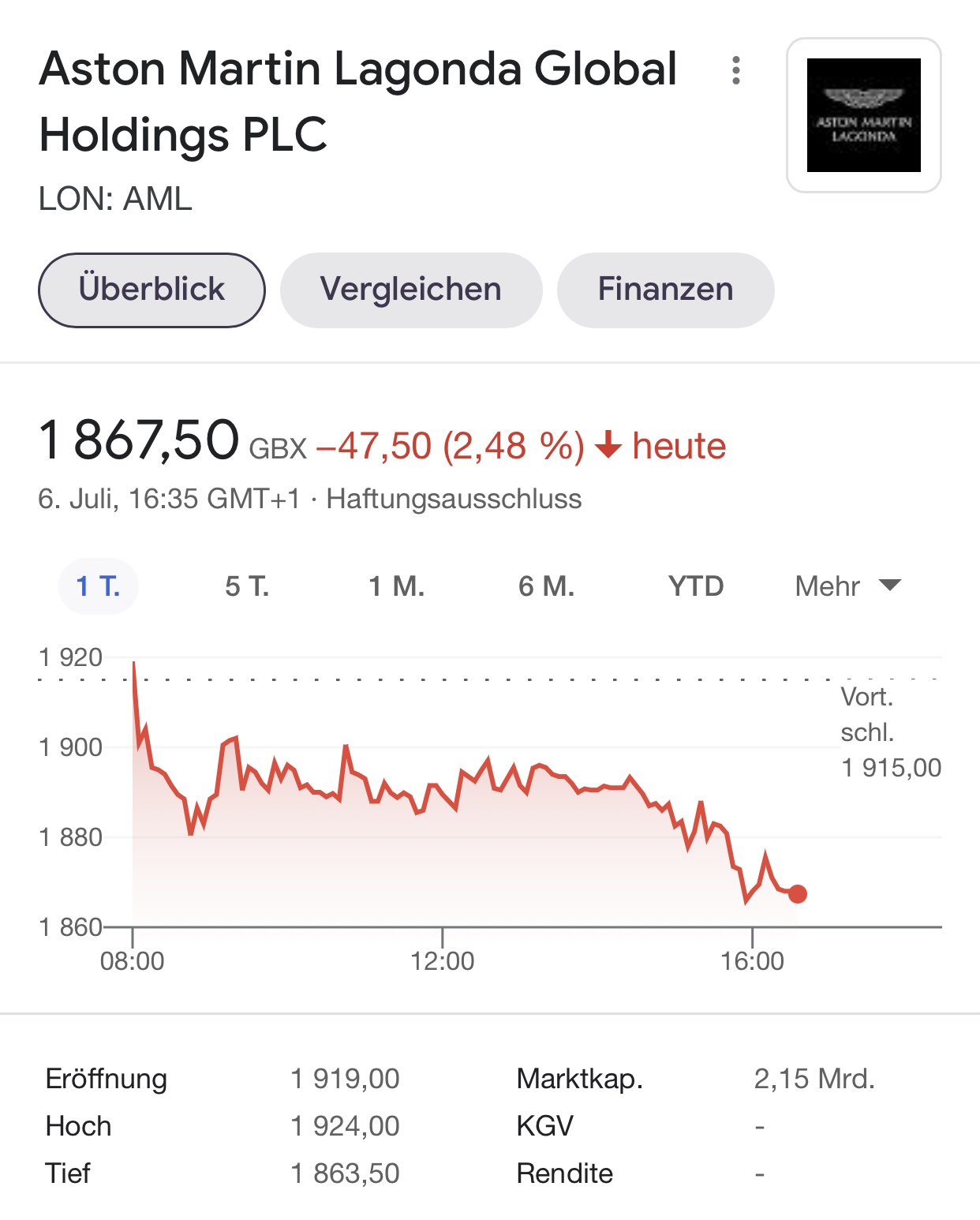Expand the Mehr range dropdown
Image resolution: width=980 pixels, height=1220 pixels.
pos(847,586)
